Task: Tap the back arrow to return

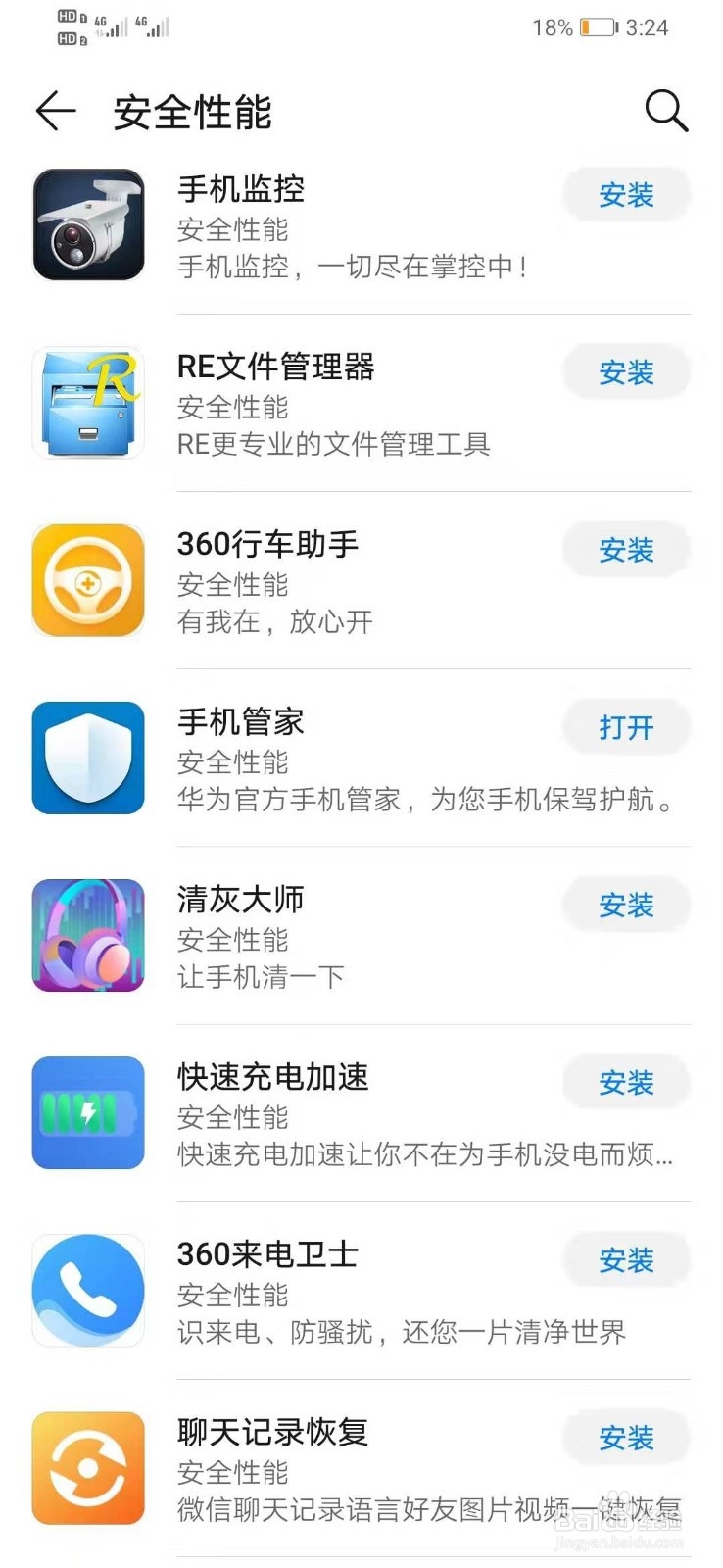Action: coord(56,110)
